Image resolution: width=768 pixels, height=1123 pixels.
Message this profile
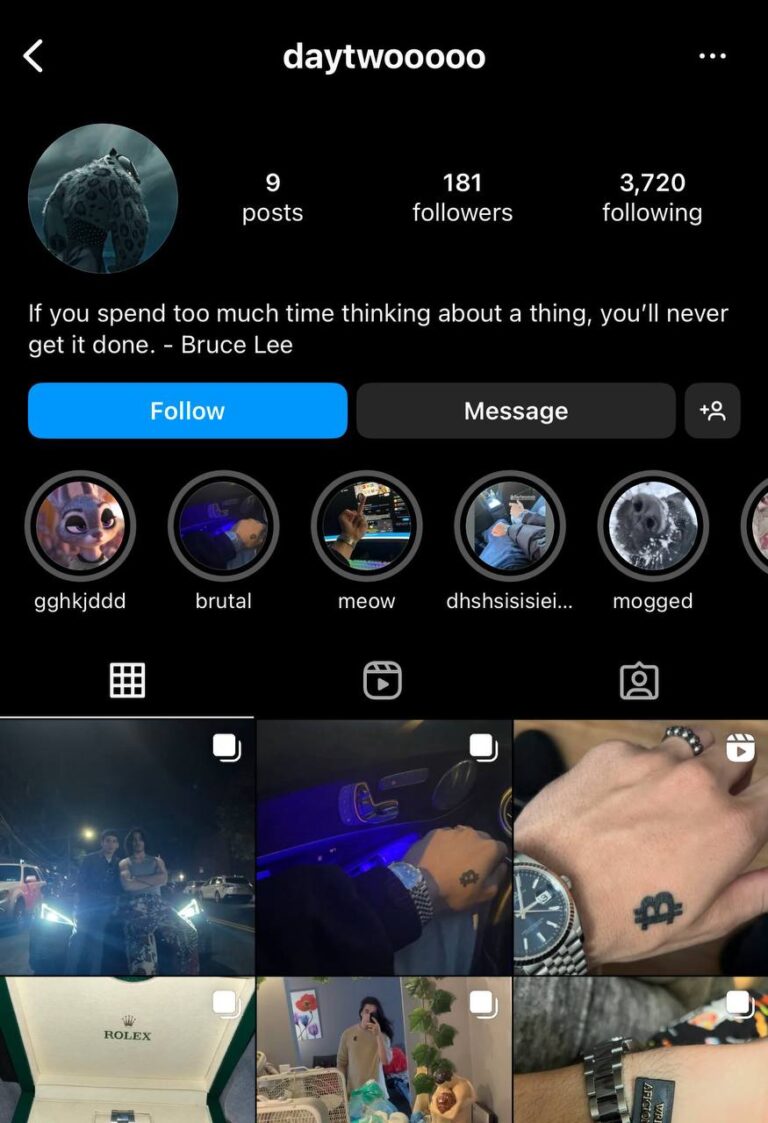coord(515,411)
